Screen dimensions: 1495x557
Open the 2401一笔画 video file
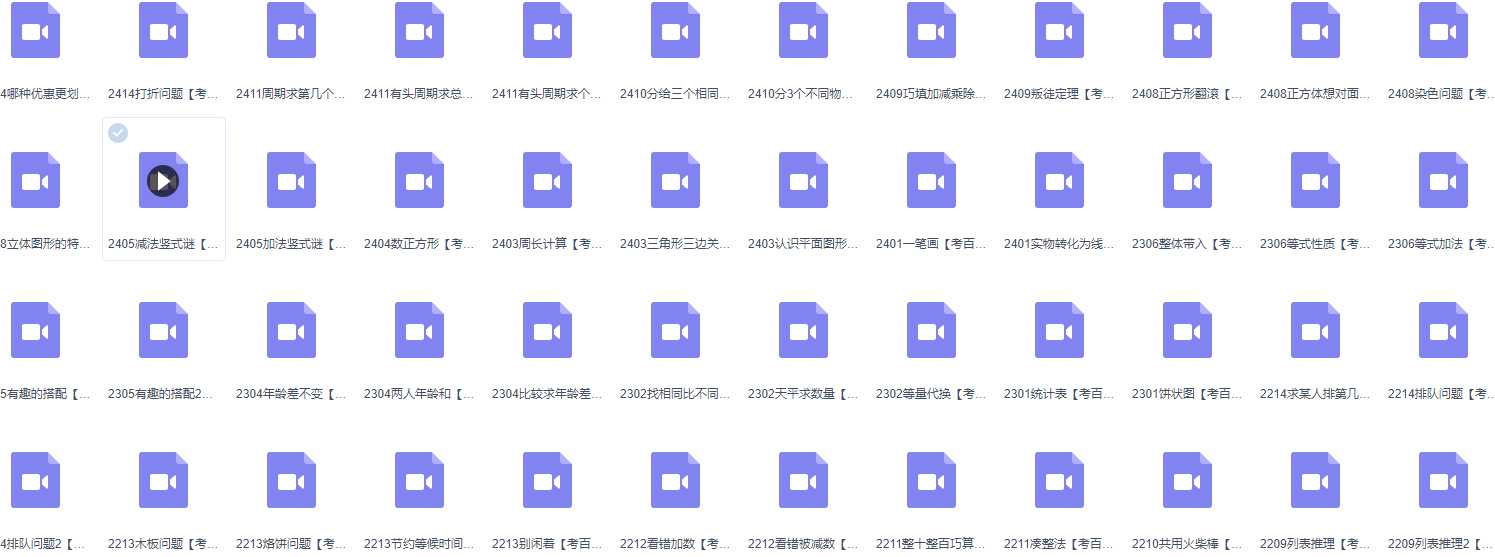tap(931, 181)
